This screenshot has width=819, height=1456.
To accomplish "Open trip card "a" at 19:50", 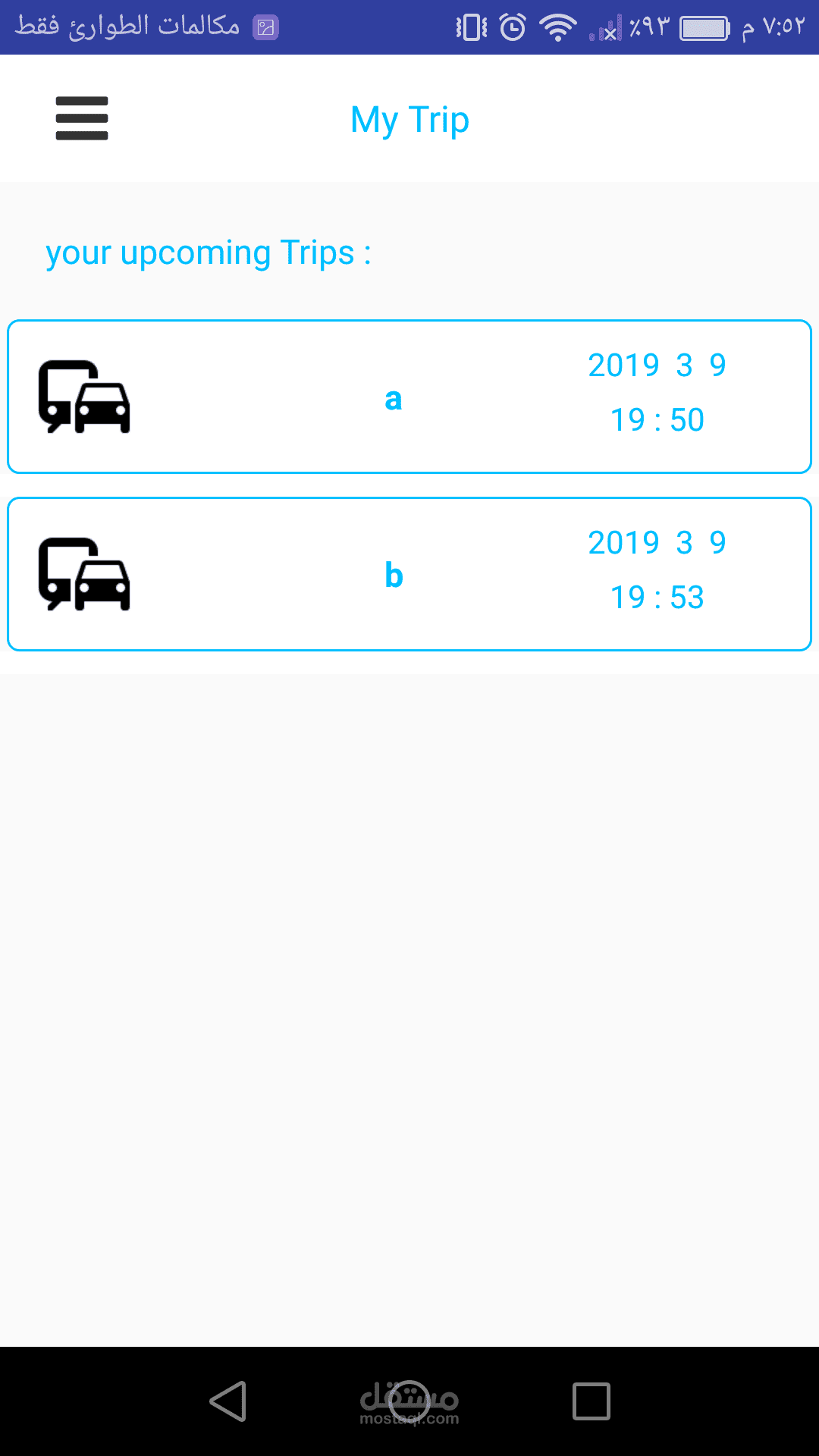I will (409, 397).
